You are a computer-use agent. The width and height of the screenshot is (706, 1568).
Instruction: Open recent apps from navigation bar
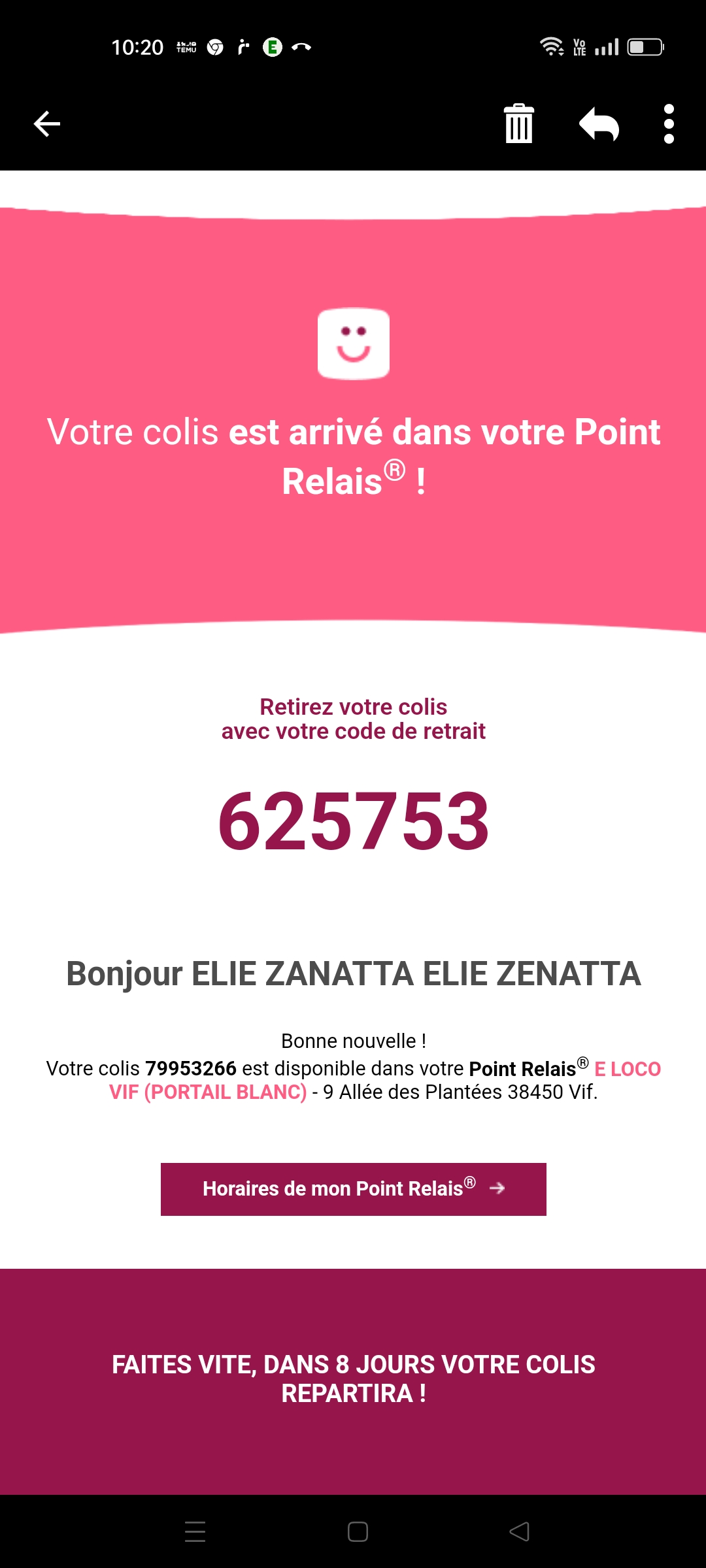point(195,1531)
